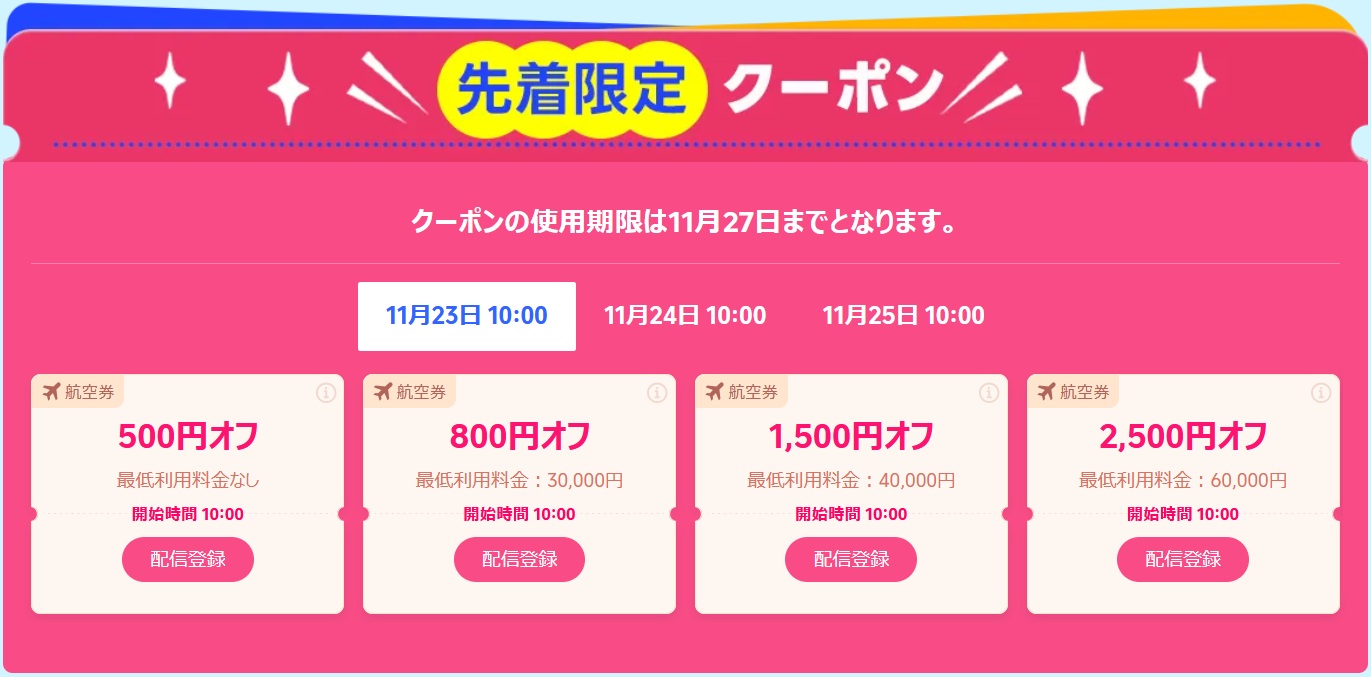
Task: Switch to the 11月25日 10:00 tab
Action: [903, 316]
